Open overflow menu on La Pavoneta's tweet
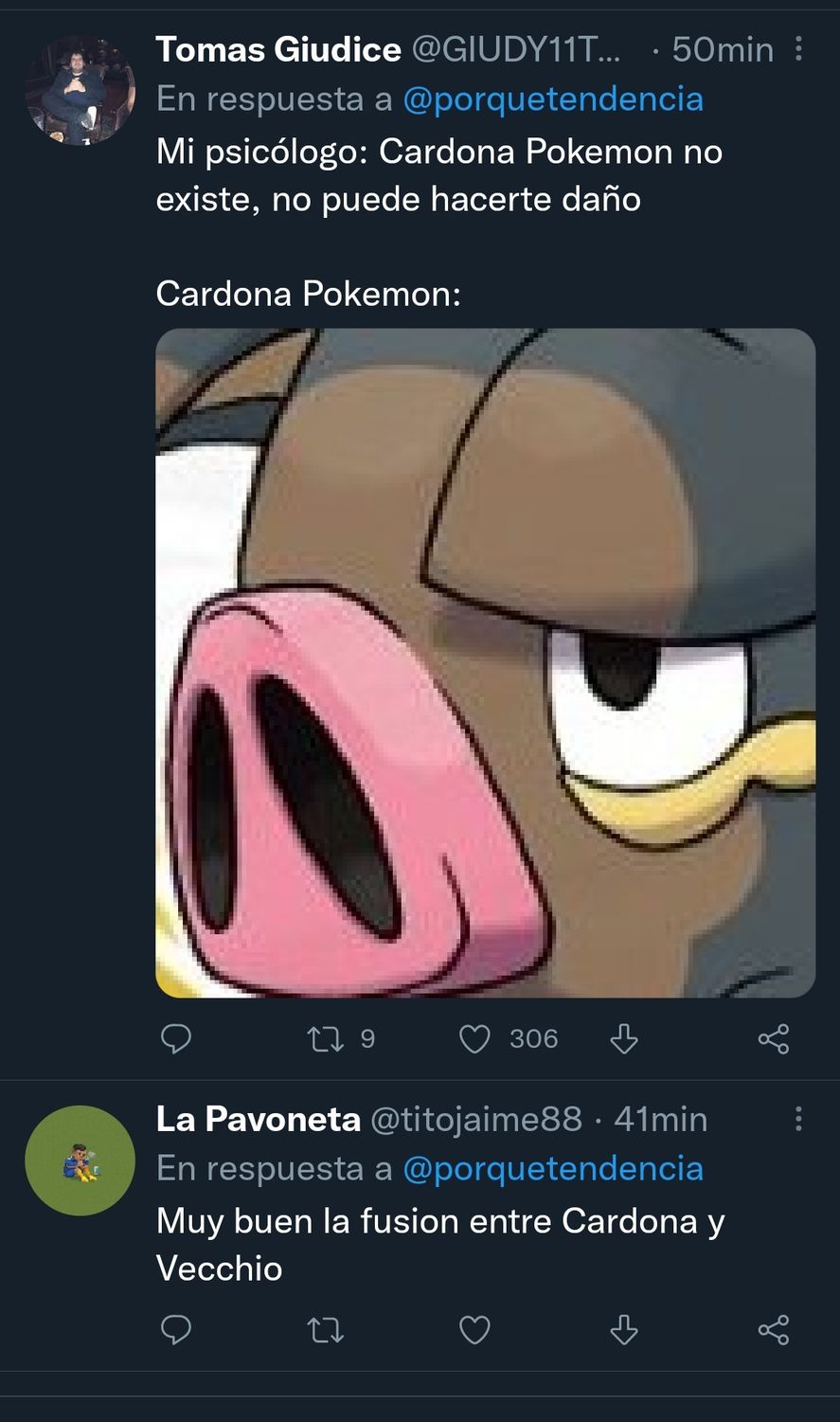This screenshot has height=1422, width=840. point(798,1119)
